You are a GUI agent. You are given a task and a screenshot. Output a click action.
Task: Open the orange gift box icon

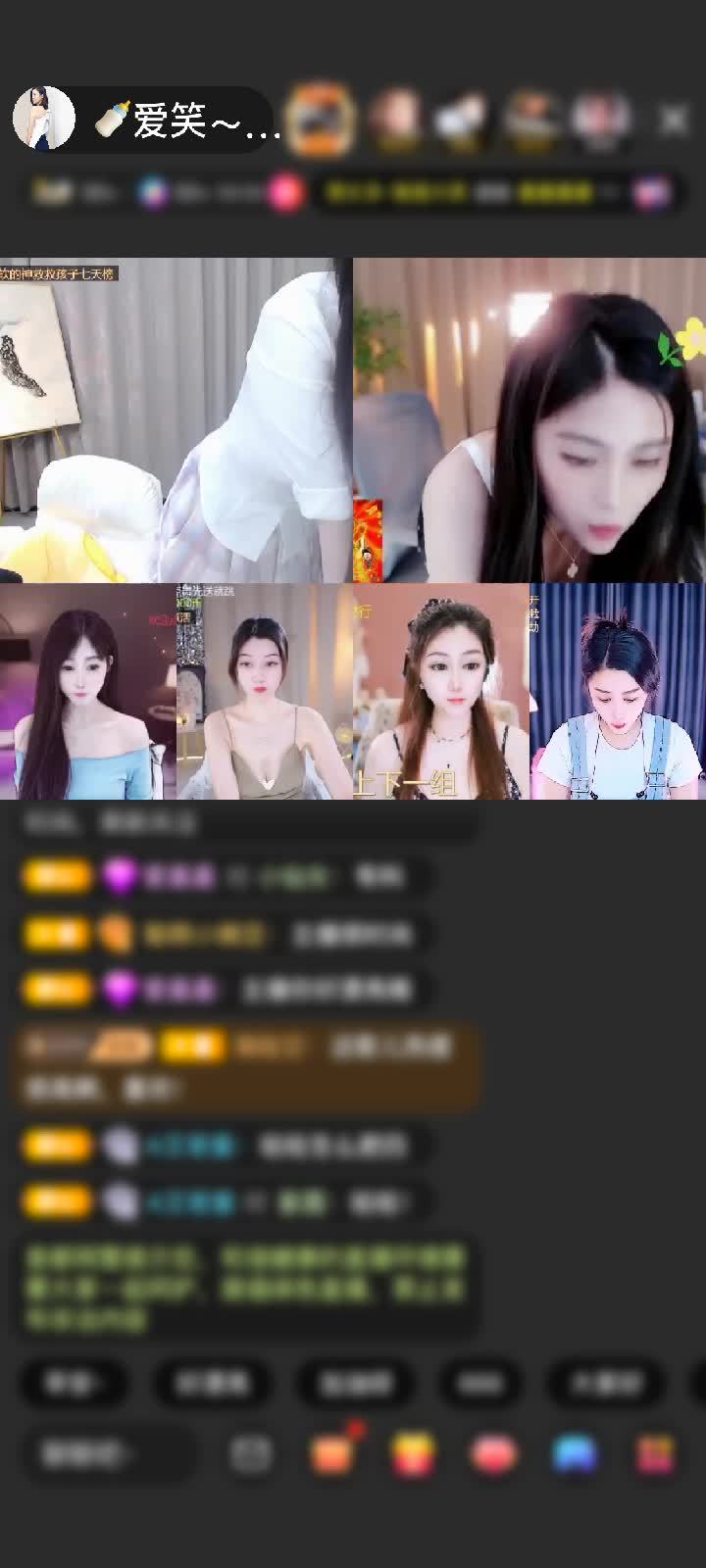click(331, 1453)
